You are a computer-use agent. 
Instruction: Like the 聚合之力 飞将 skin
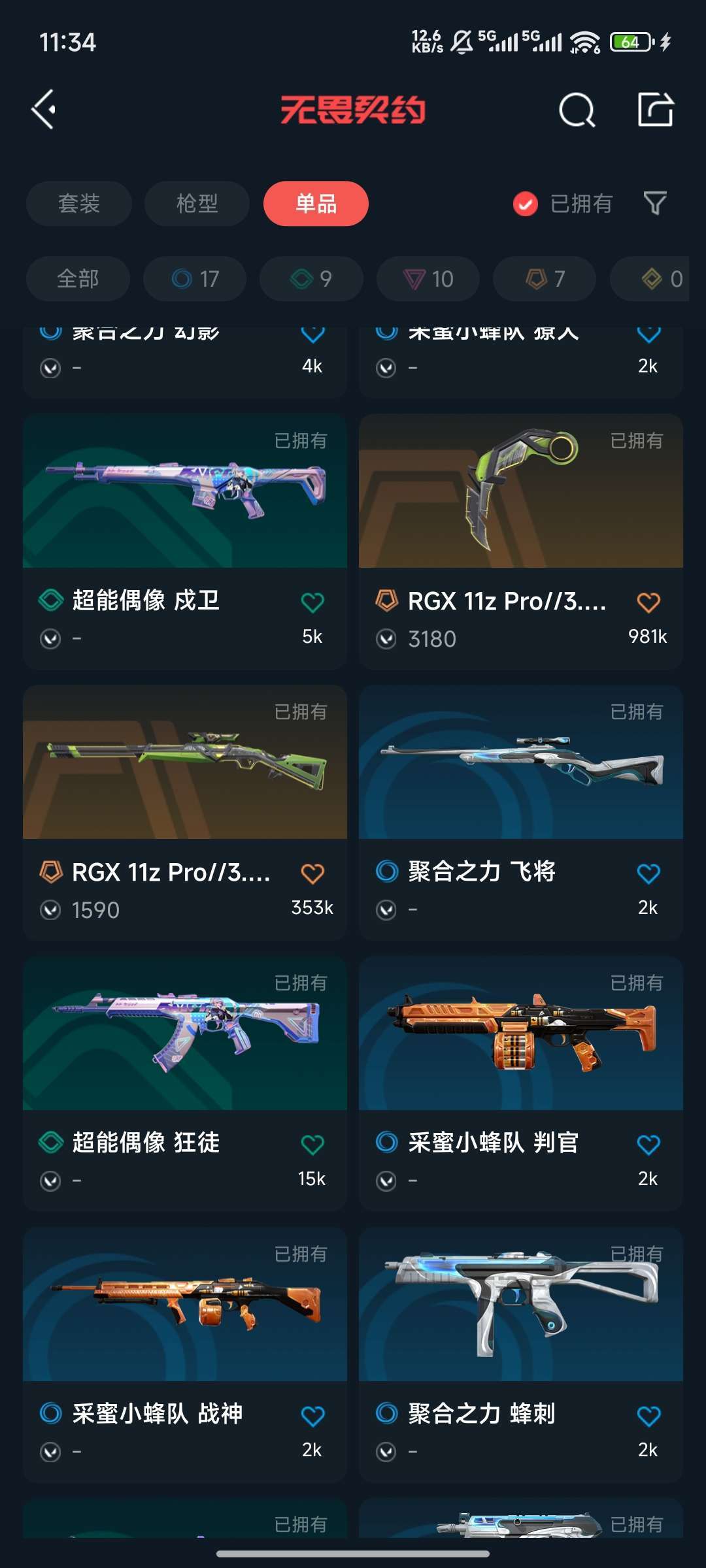pyautogui.click(x=648, y=874)
